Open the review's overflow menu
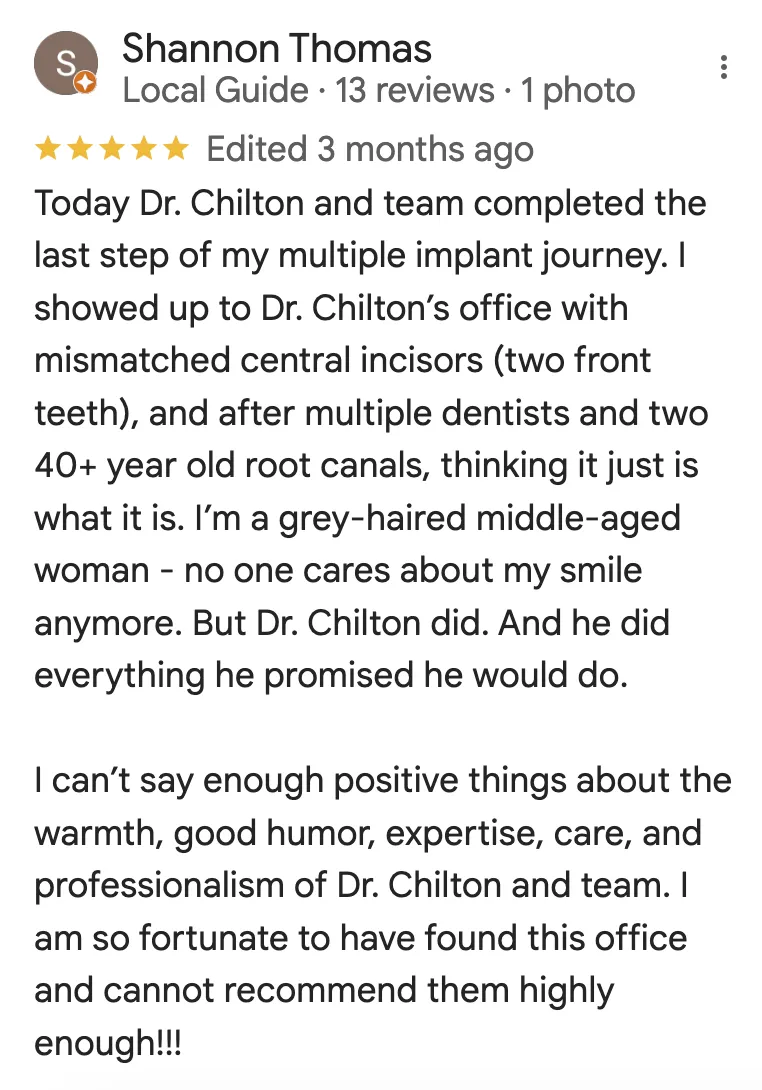The height and width of the screenshot is (1090, 762). [x=723, y=67]
